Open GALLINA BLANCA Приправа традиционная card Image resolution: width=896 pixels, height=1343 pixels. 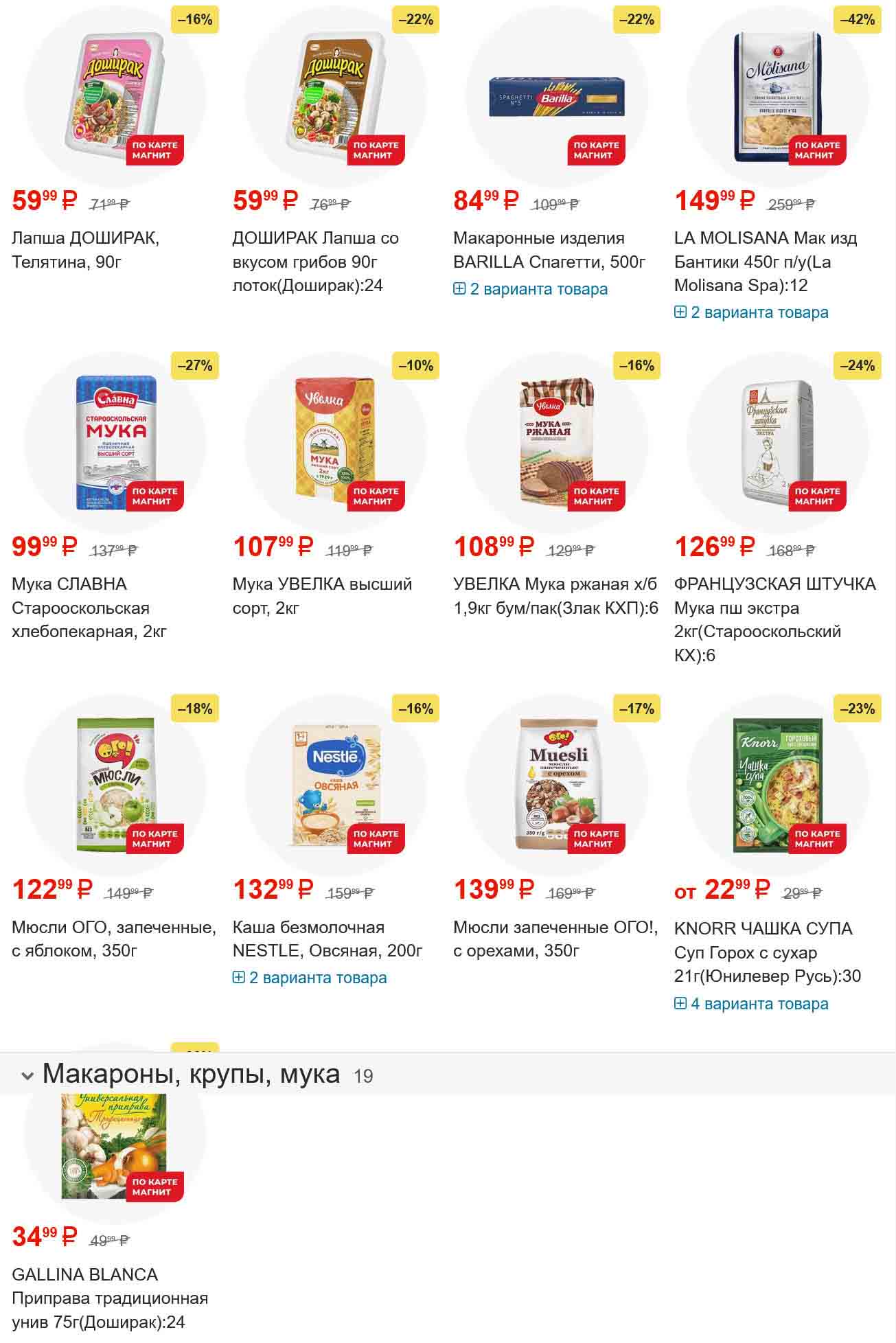pyautogui.click(x=110, y=1298)
